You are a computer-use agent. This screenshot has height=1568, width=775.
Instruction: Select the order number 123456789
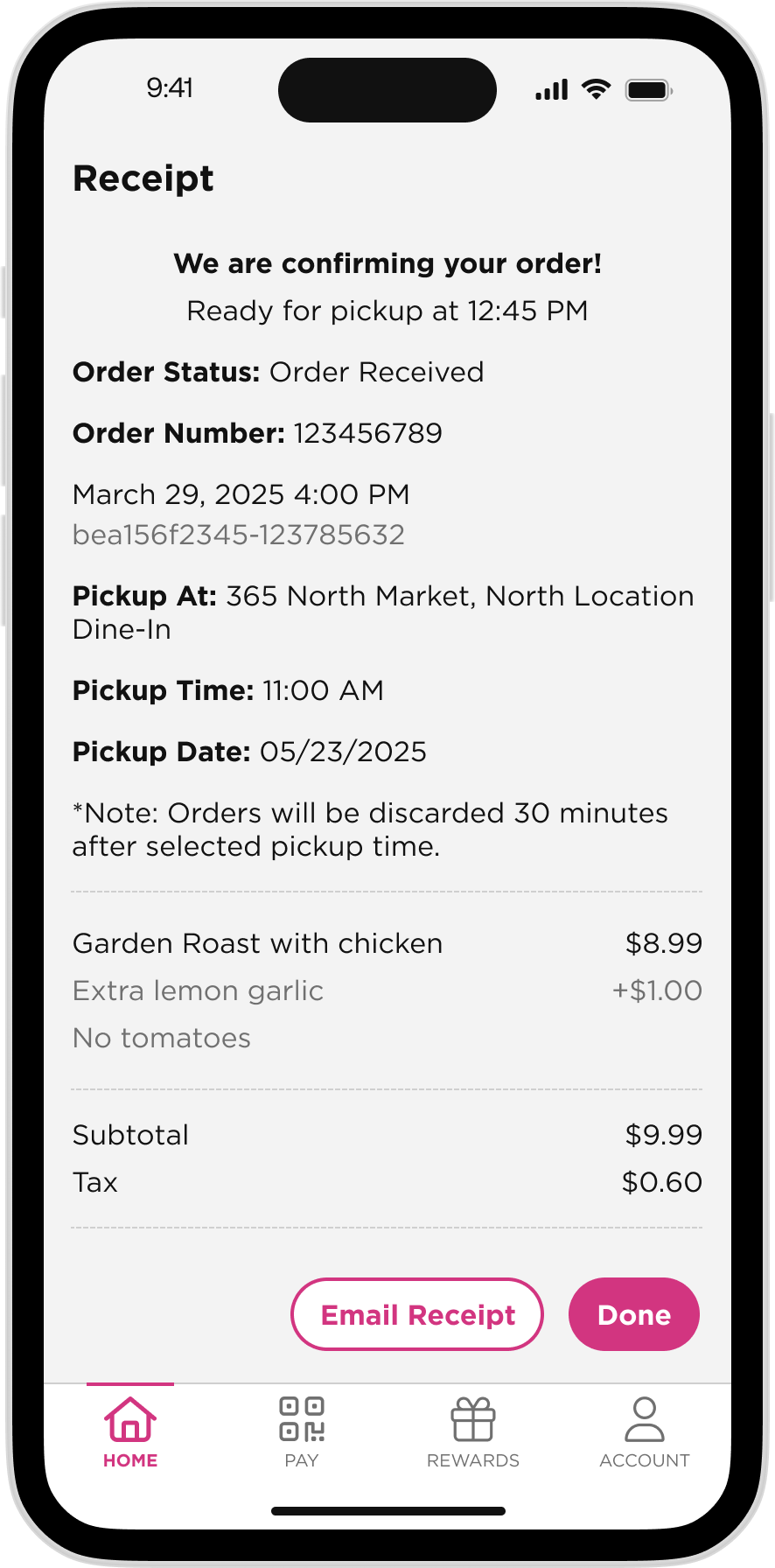[x=367, y=432]
